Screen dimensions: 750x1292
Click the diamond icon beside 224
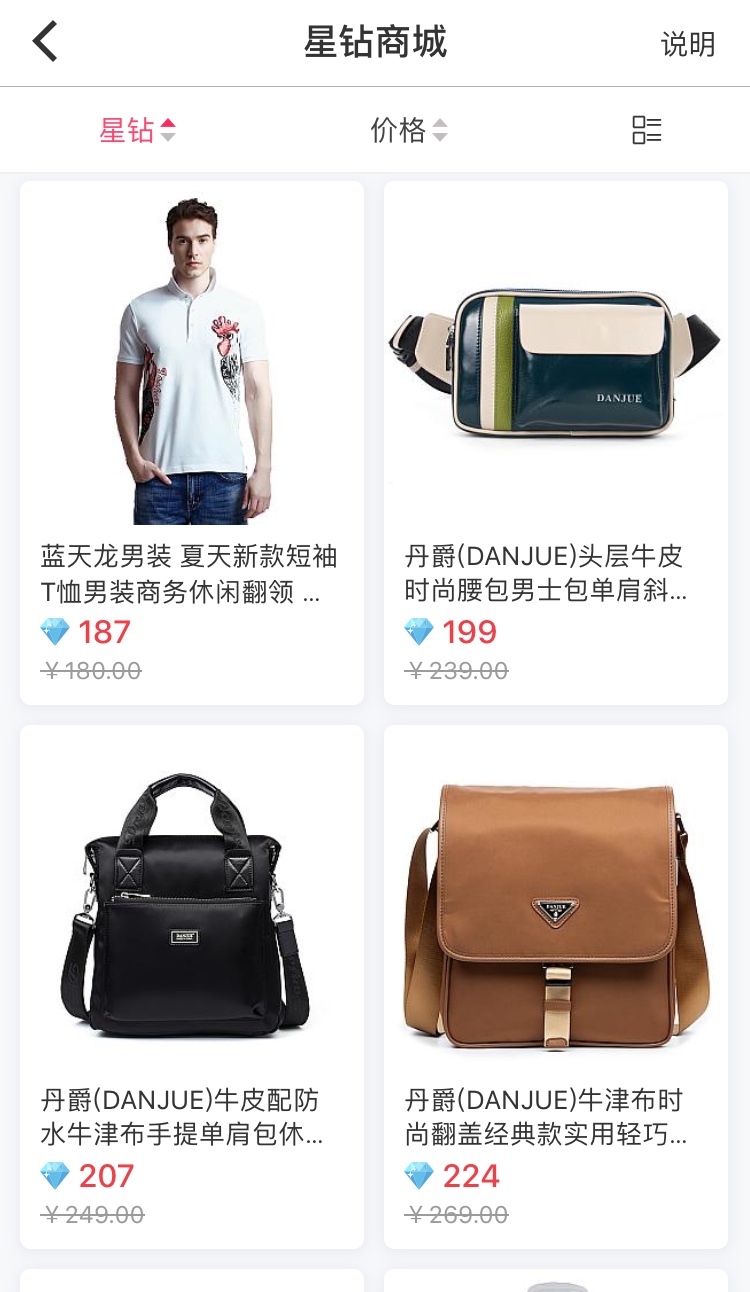pyautogui.click(x=420, y=1176)
